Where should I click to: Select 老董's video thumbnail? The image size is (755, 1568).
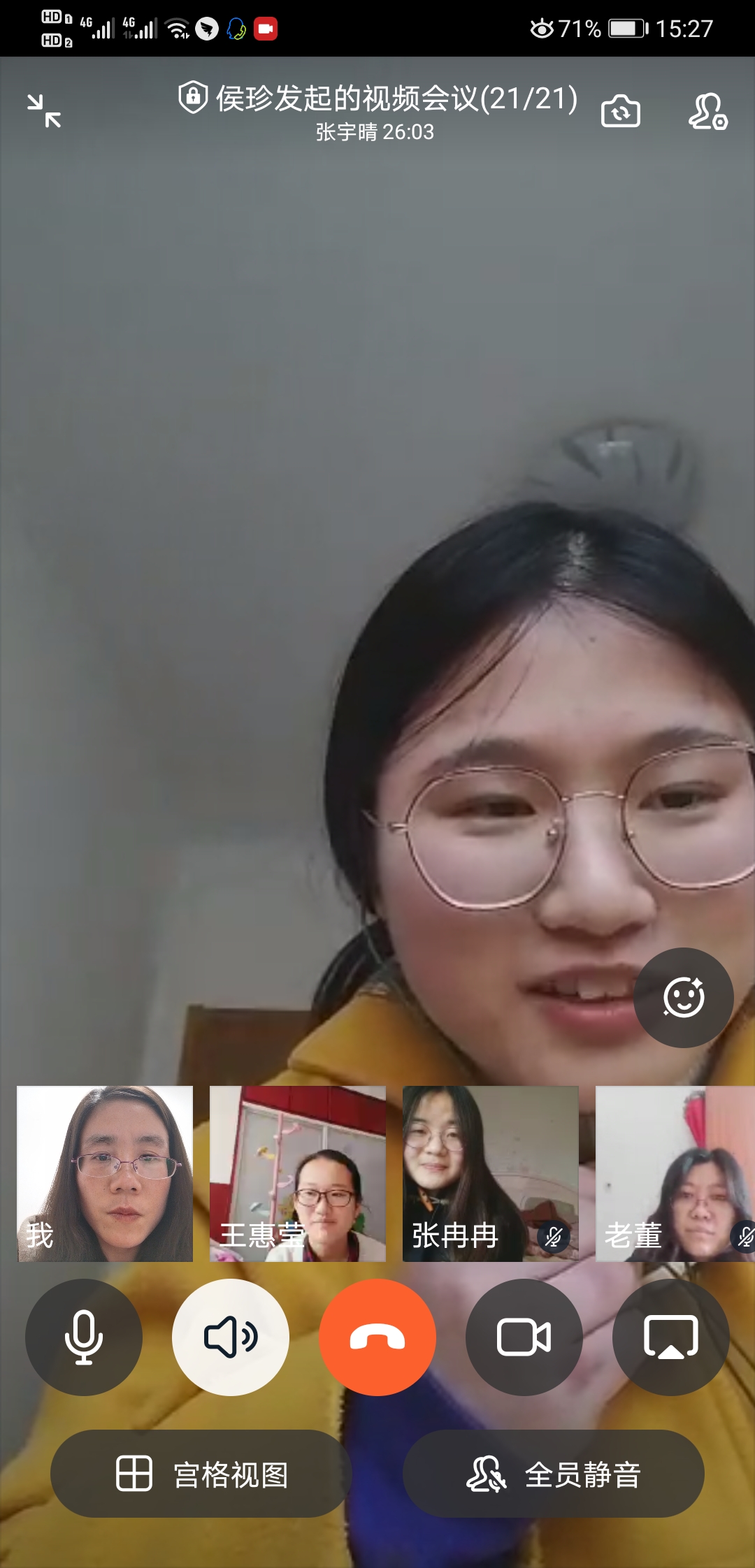[675, 1173]
